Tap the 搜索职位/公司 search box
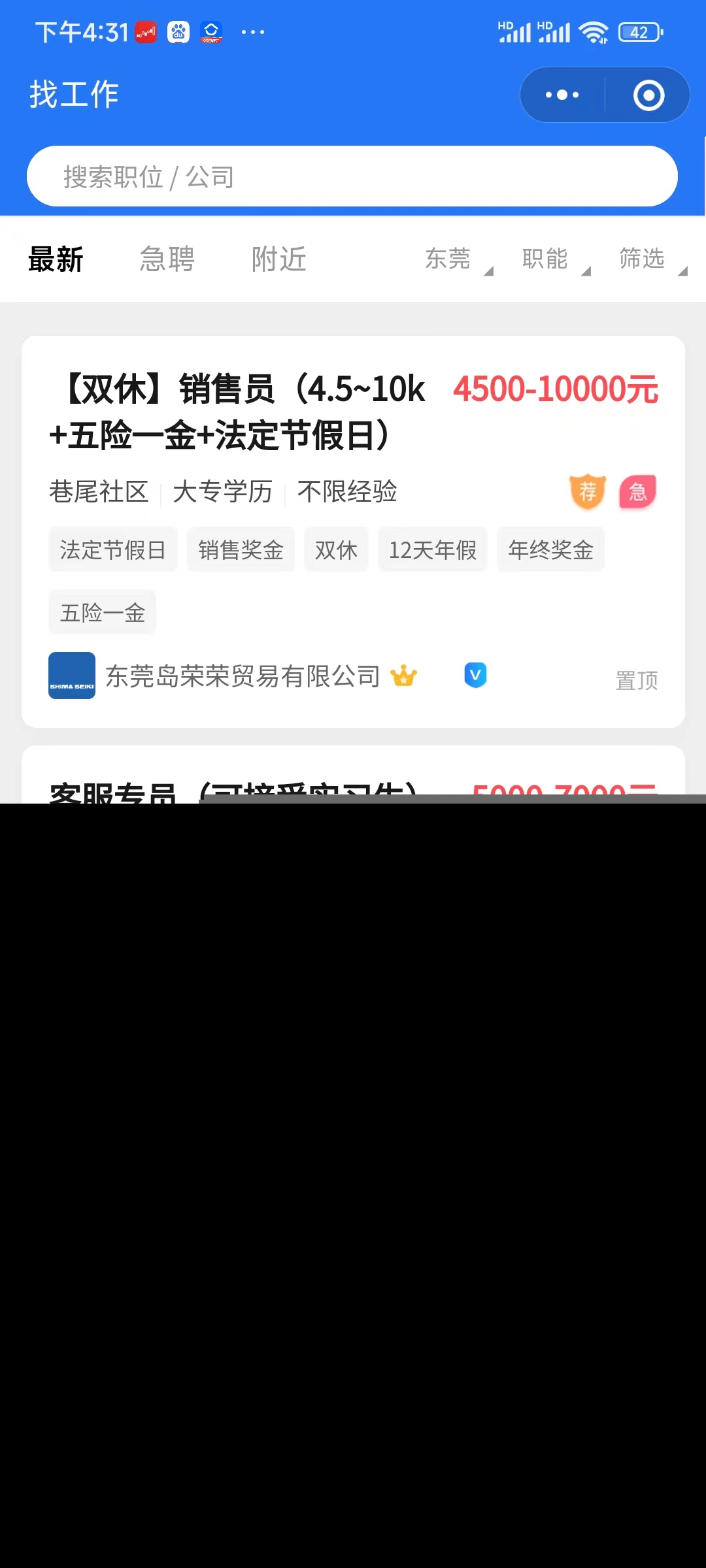The width and height of the screenshot is (706, 1568). click(x=352, y=176)
